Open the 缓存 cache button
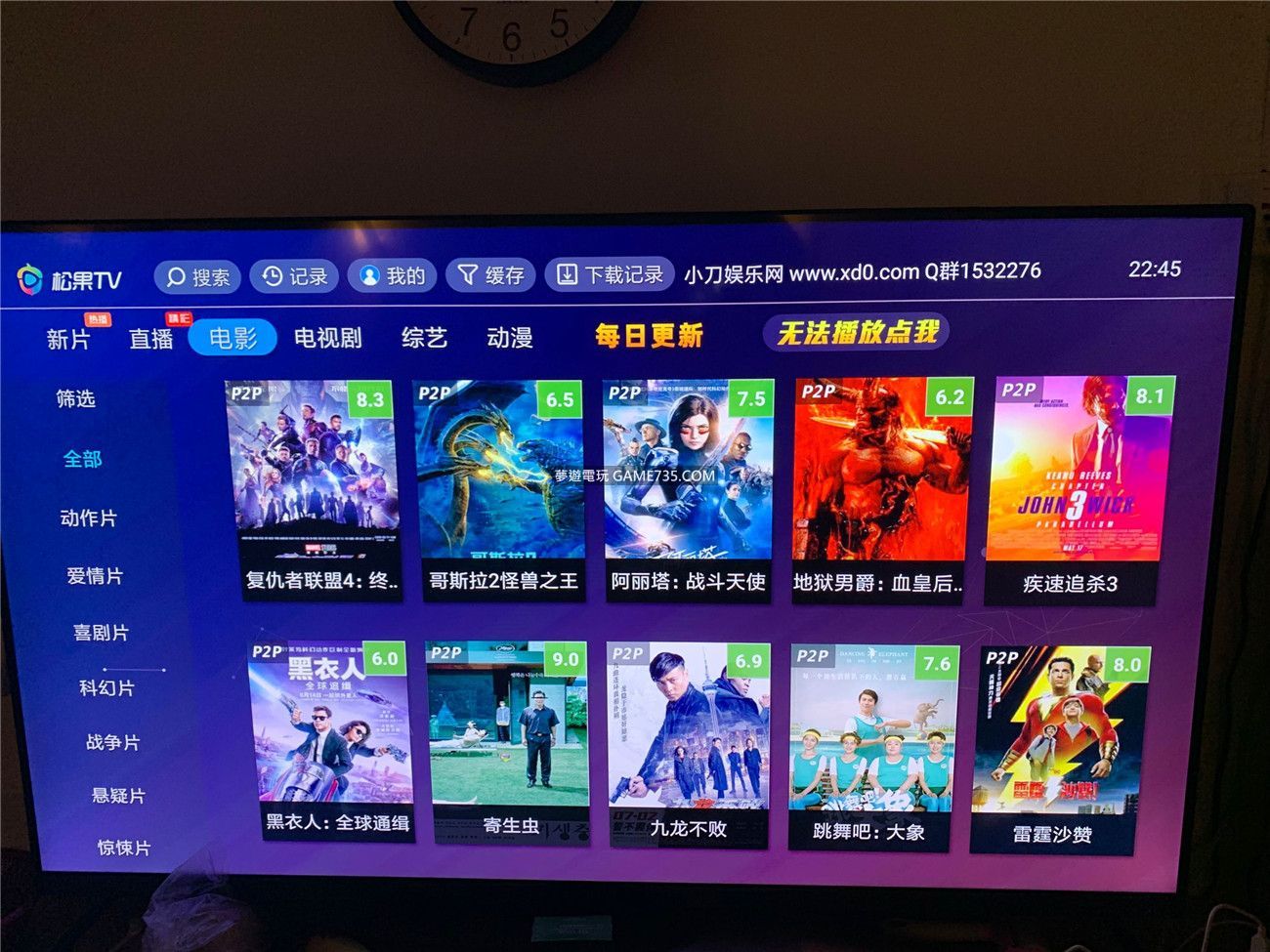 pyautogui.click(x=490, y=275)
